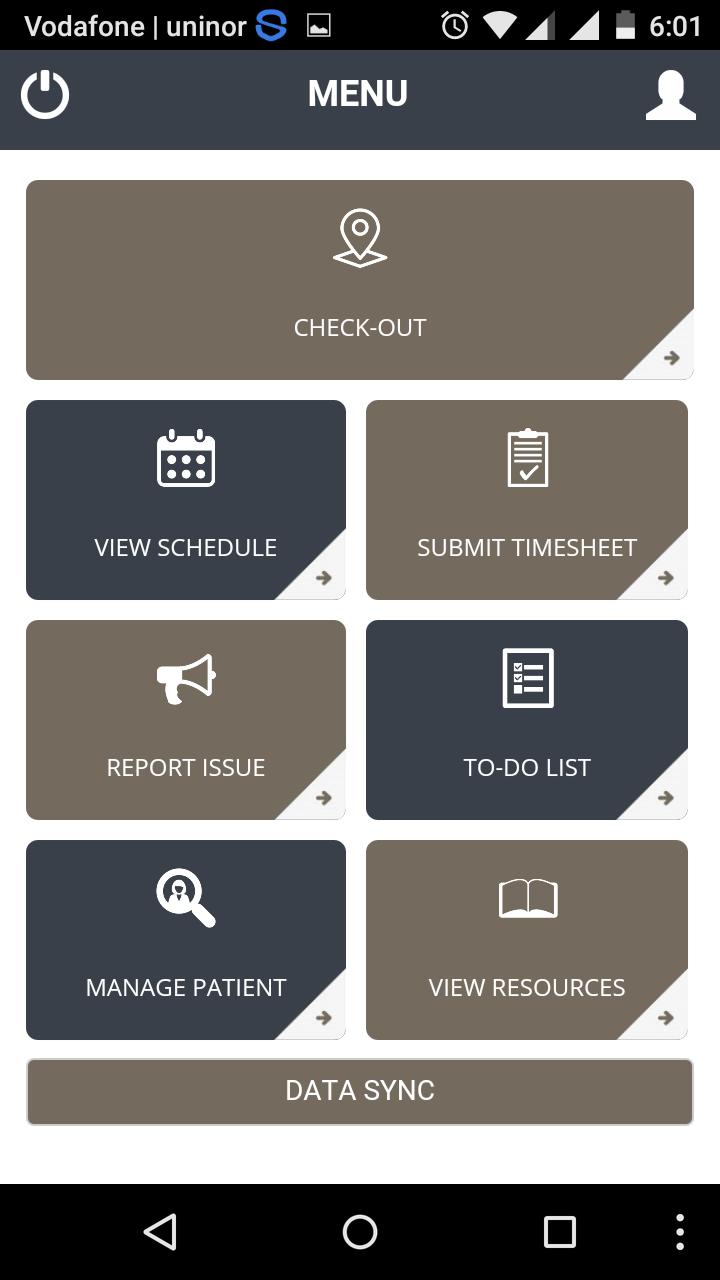Image resolution: width=720 pixels, height=1280 pixels.
Task: Tap the system home button
Action: [x=360, y=1232]
